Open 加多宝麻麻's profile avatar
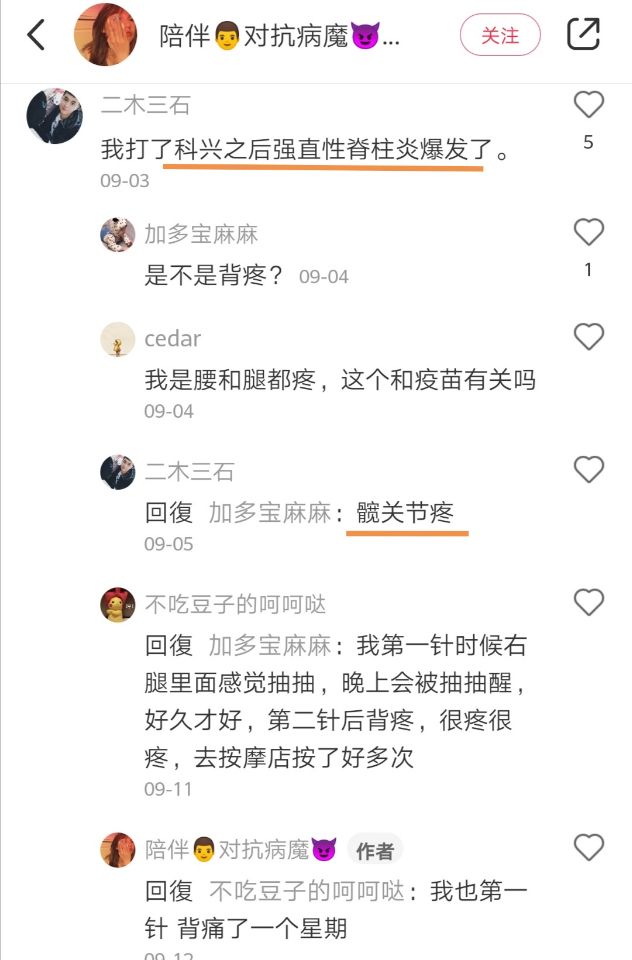Image resolution: width=632 pixels, height=960 pixels. (x=118, y=234)
